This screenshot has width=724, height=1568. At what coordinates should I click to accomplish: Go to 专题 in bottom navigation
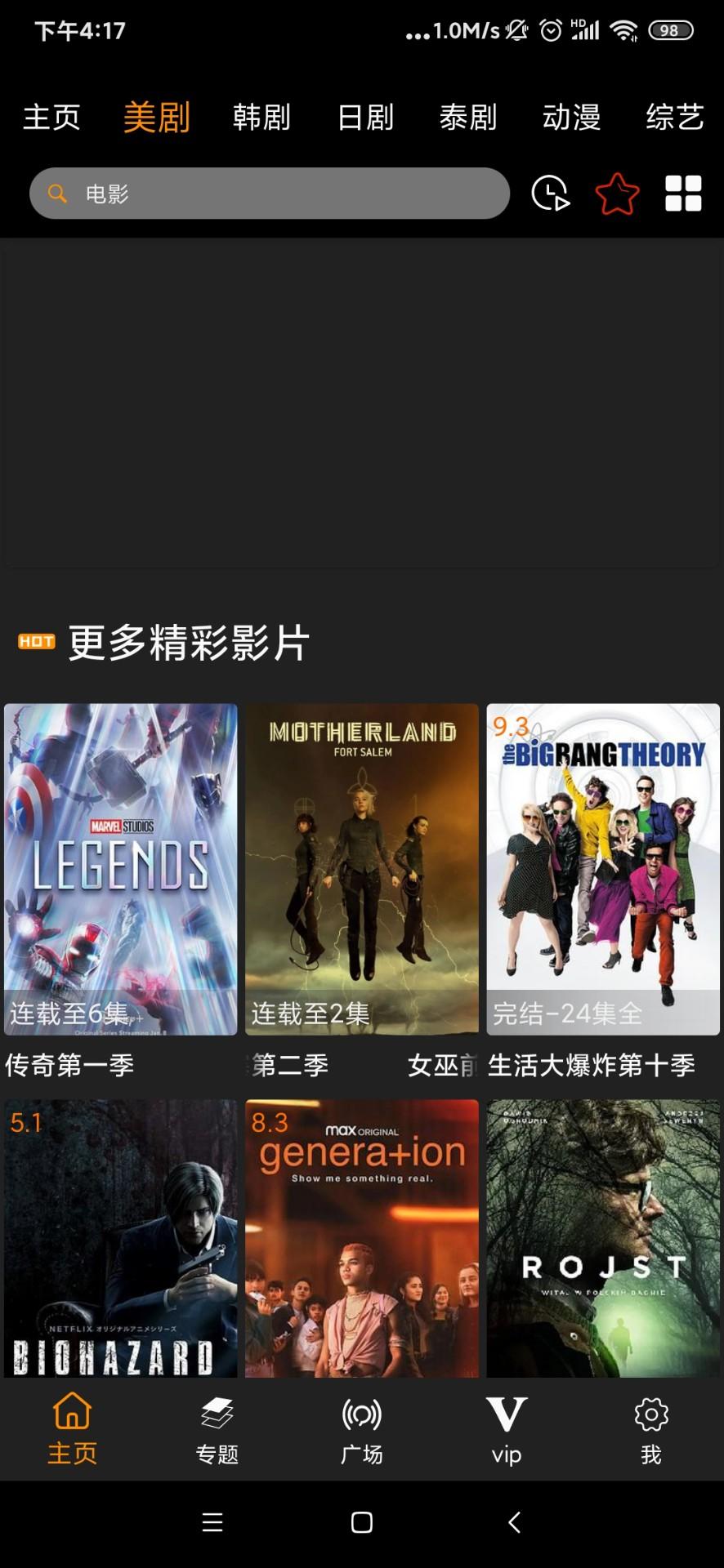coord(217,1429)
